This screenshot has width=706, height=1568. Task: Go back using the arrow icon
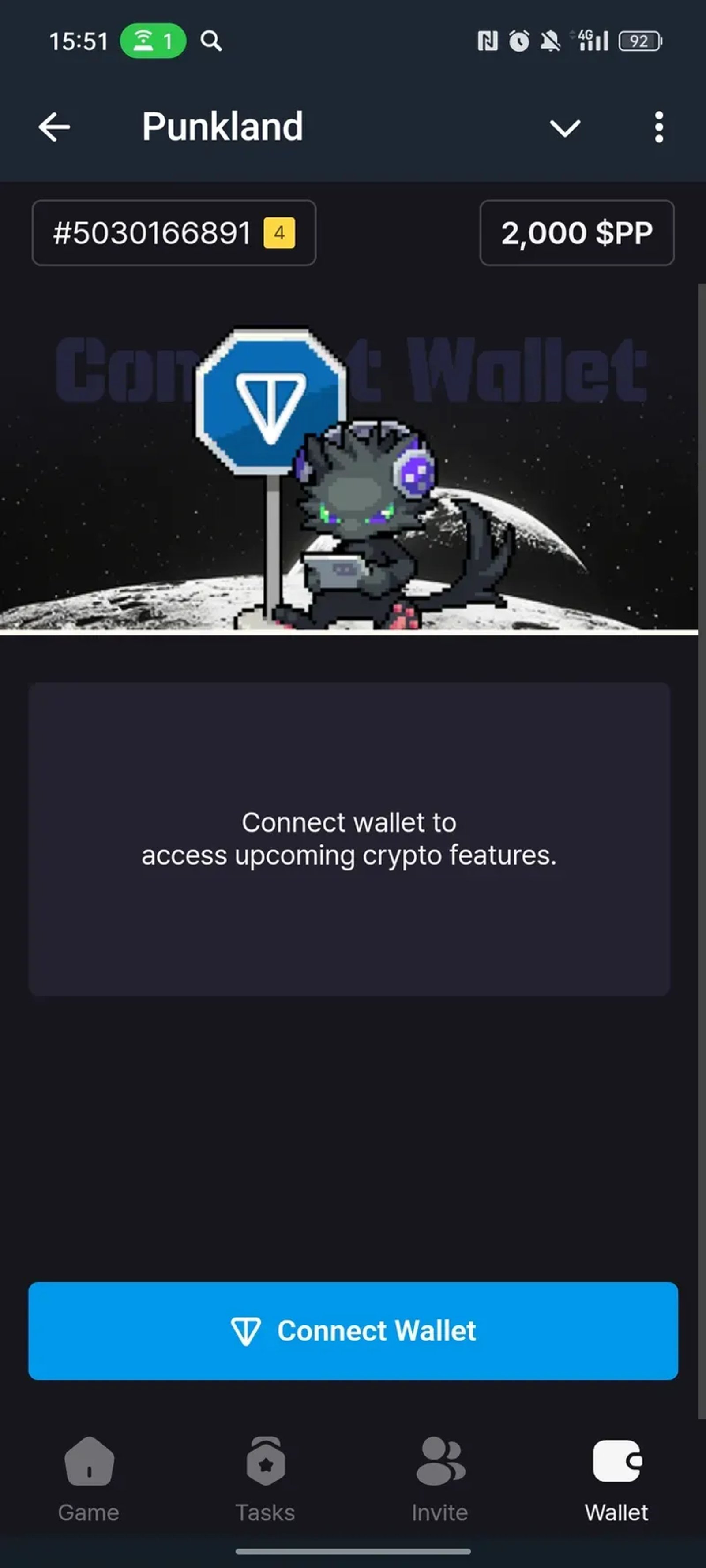point(54,127)
